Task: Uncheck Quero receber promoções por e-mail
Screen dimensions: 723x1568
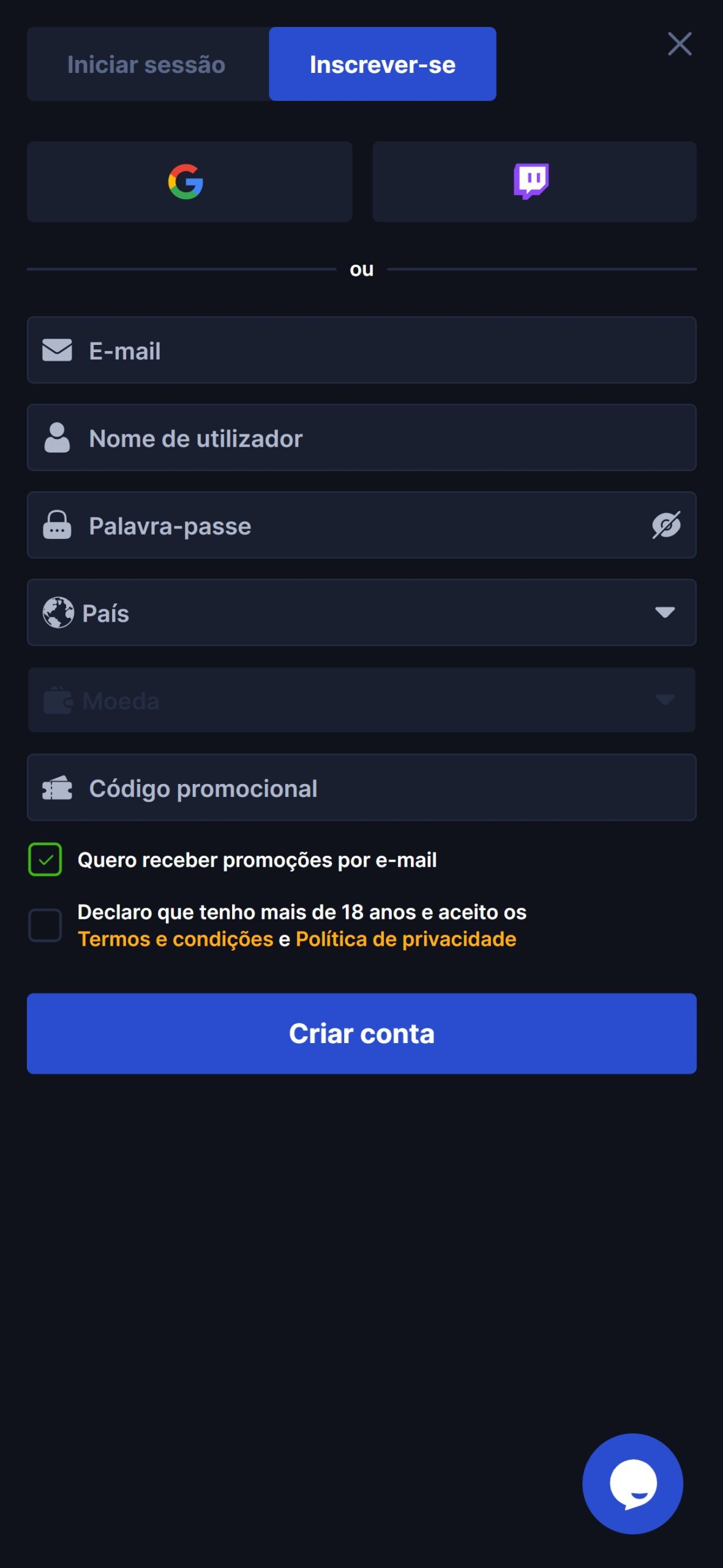Action: (x=45, y=860)
